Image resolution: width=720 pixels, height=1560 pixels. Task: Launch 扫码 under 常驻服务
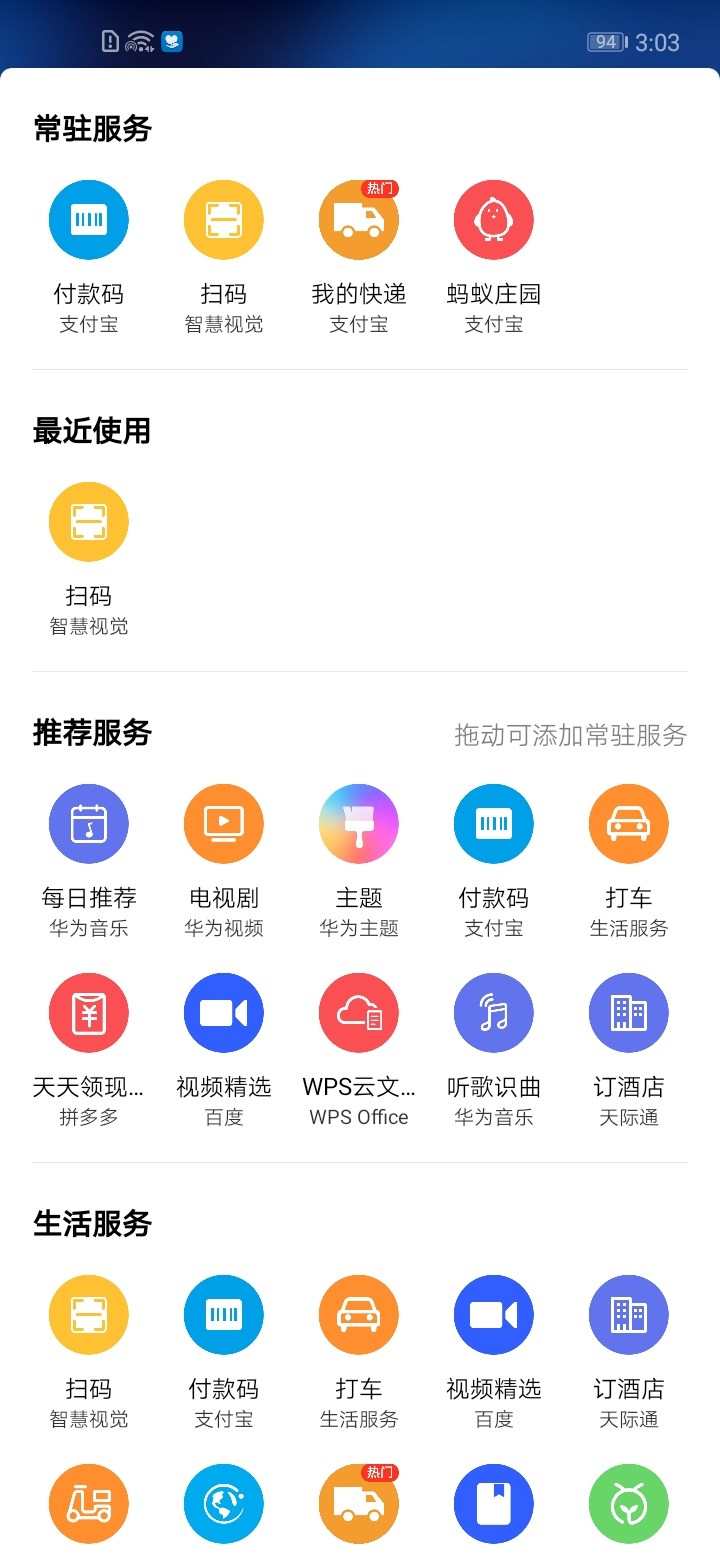(224, 221)
